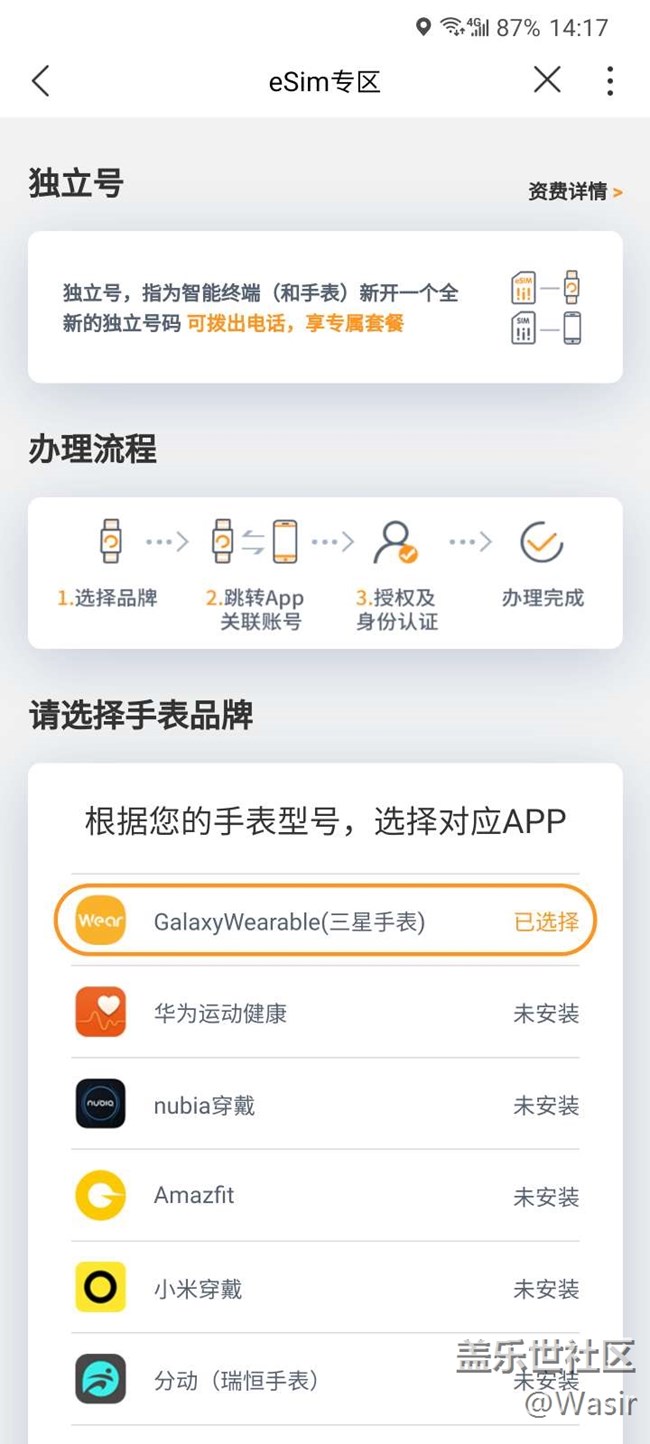650x1444 pixels.
Task: Go back from the eSim专区 page
Action: click(41, 81)
